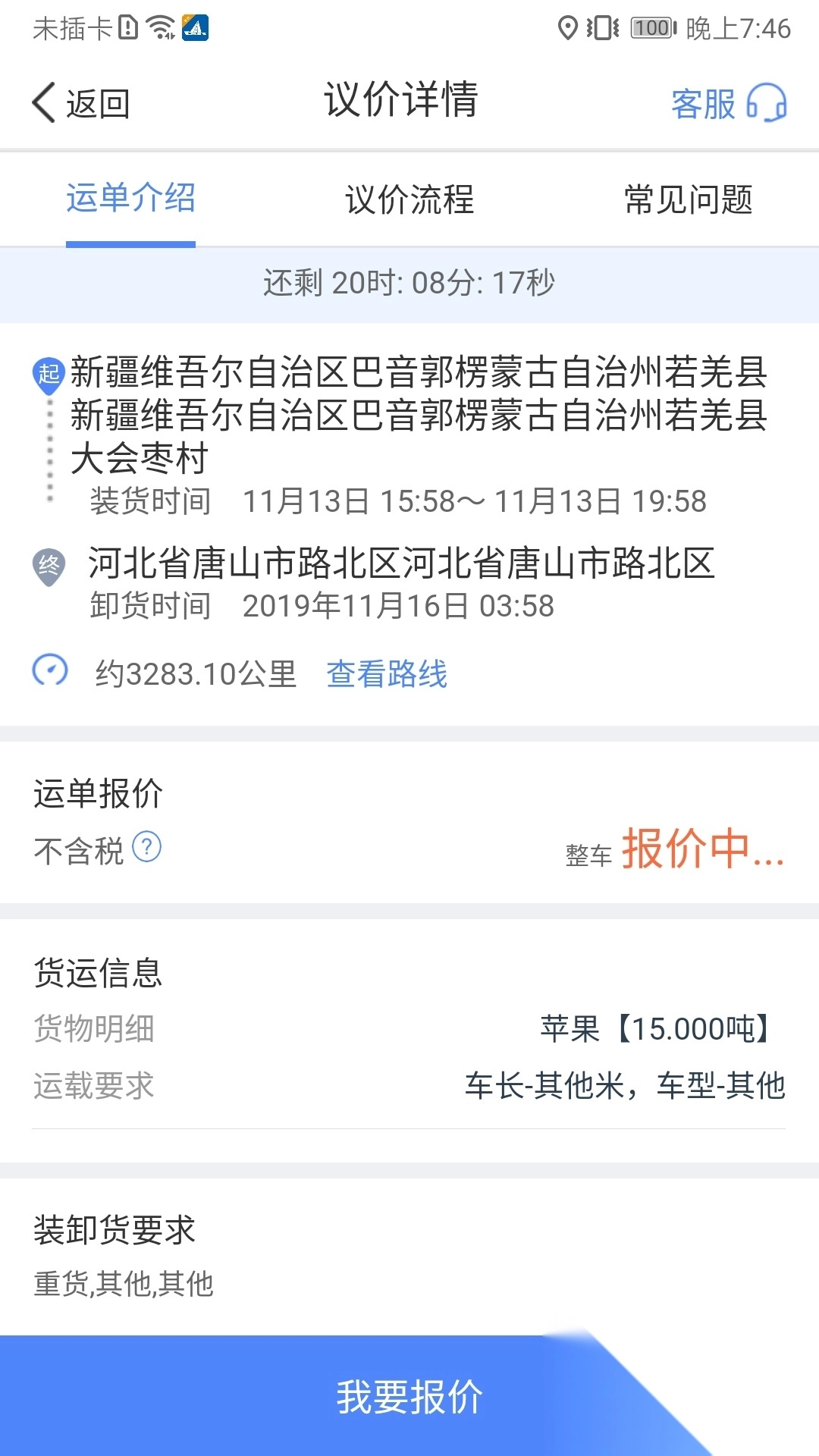Screen dimensions: 819x1456
Task: Submit a quote with 我要报价
Action: [409, 1396]
